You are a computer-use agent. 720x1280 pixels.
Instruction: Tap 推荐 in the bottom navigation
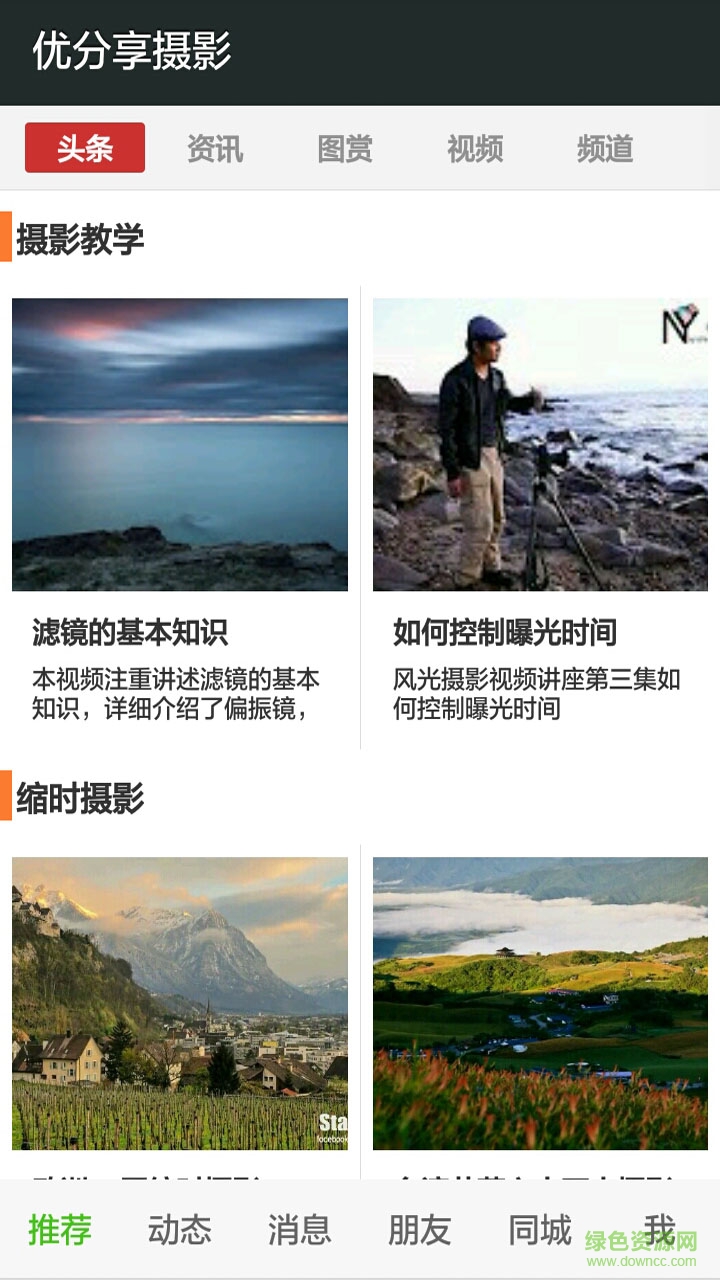[x=60, y=1230]
